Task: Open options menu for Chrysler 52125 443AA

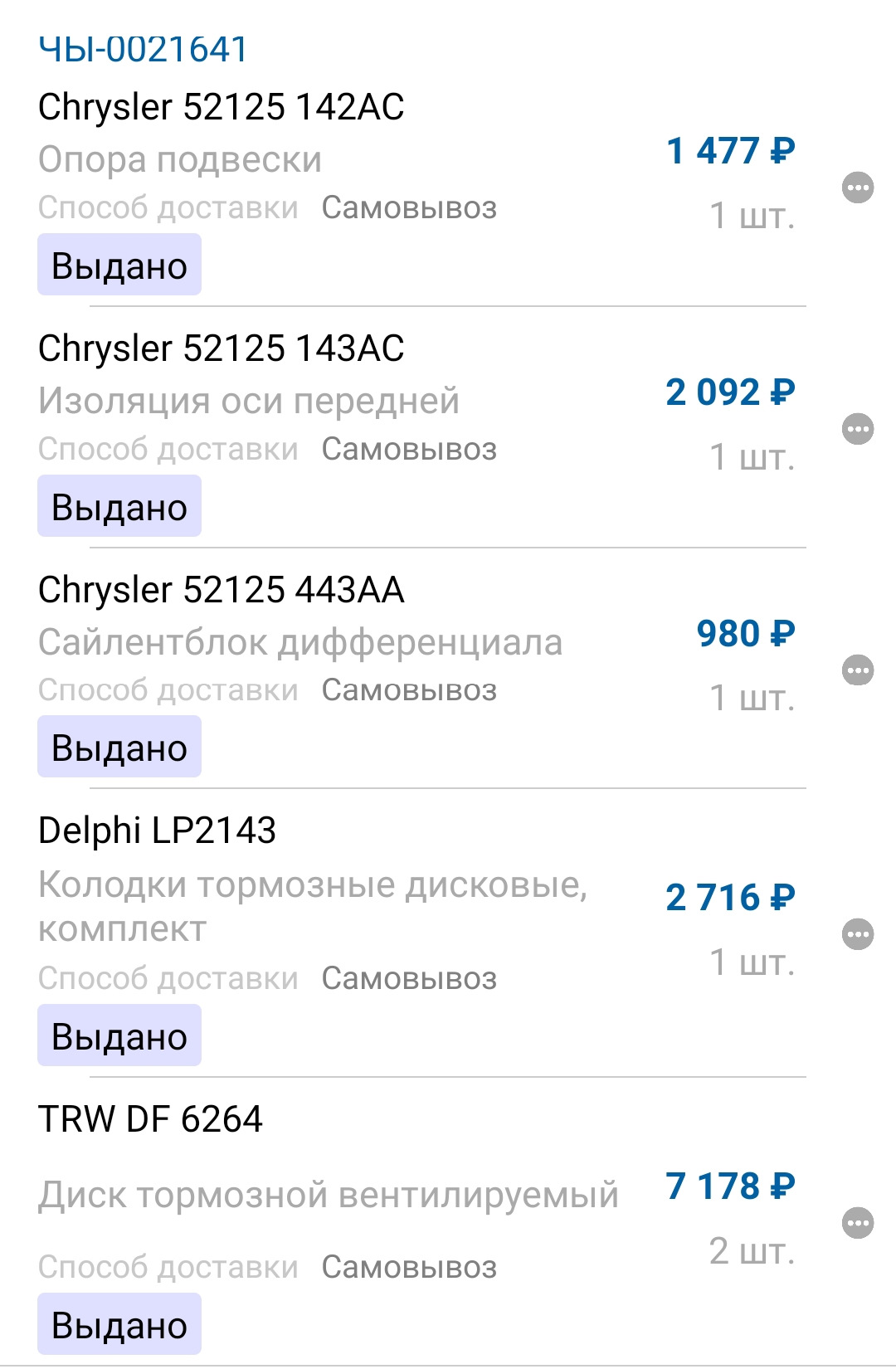Action: [x=858, y=670]
